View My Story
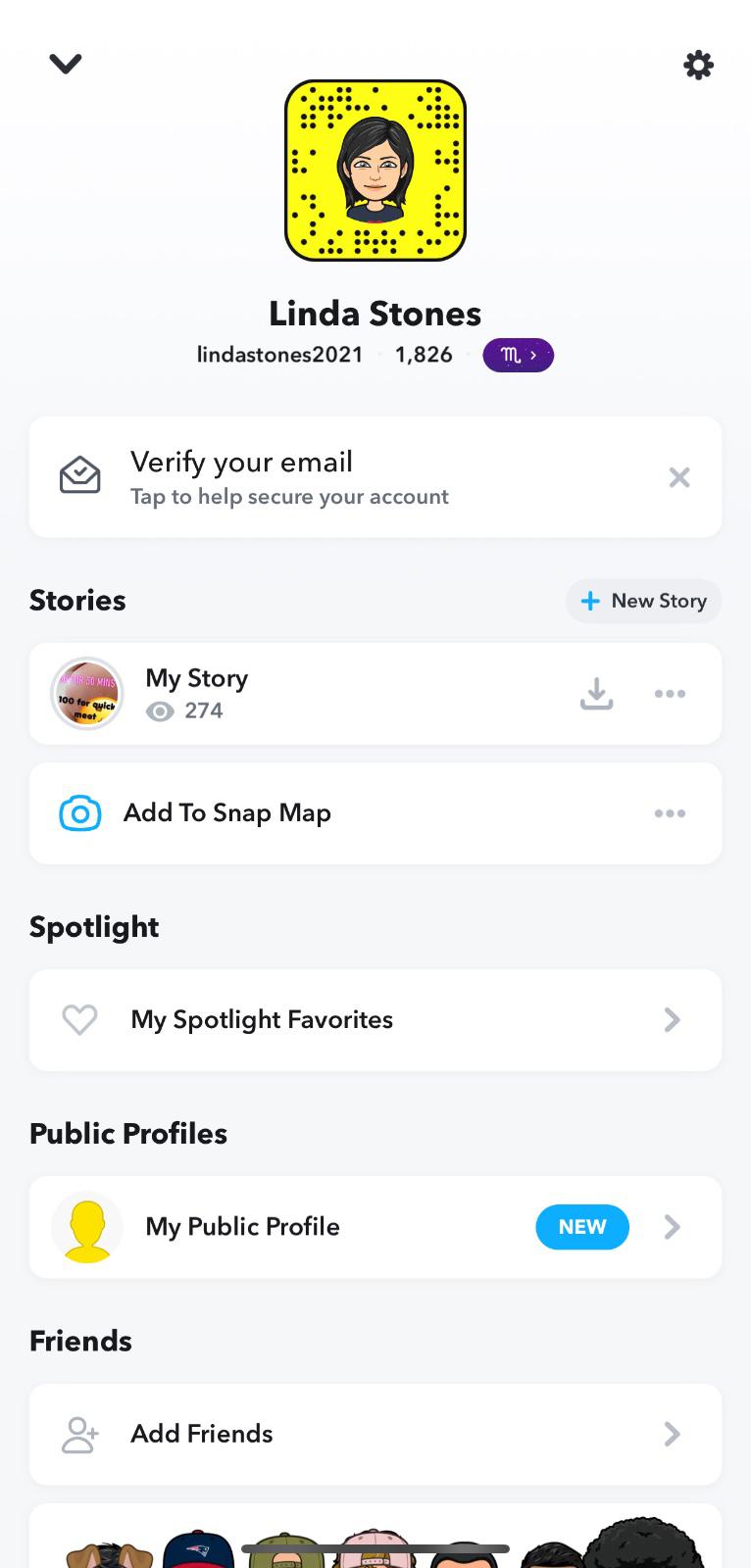751x1568 pixels. (x=196, y=694)
